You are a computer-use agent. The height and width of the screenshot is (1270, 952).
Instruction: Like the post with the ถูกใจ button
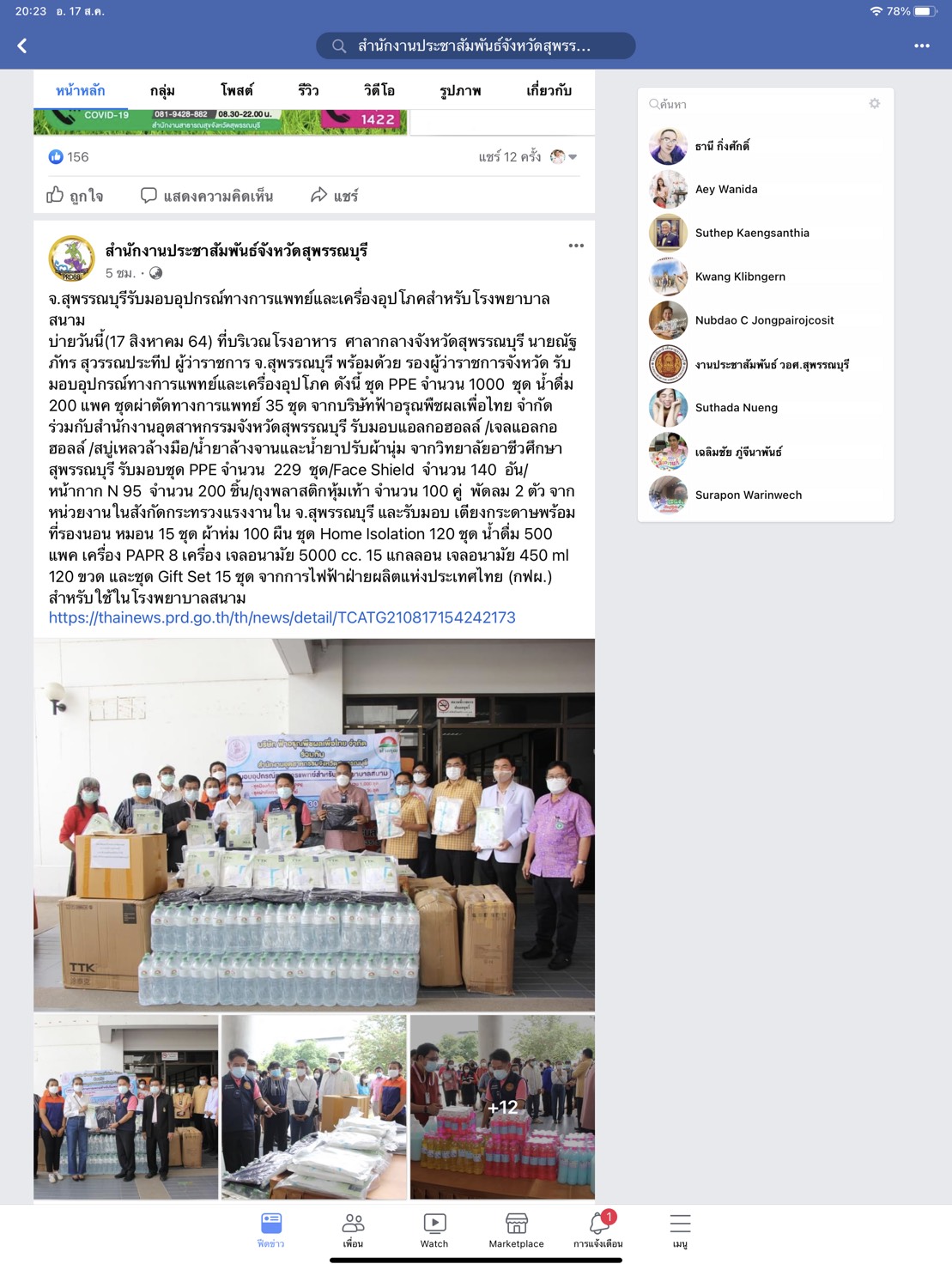(x=75, y=196)
